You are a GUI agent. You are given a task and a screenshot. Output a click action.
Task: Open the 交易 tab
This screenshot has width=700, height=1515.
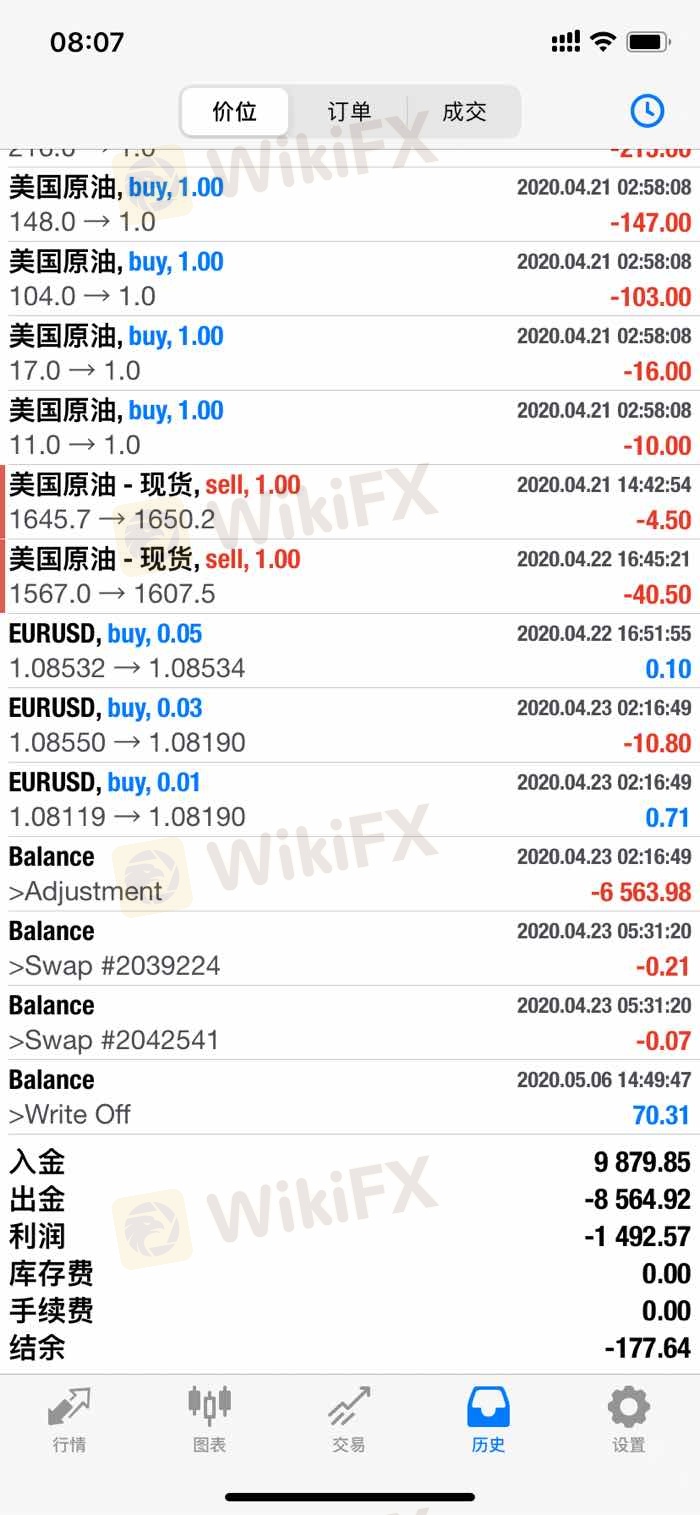(349, 1419)
